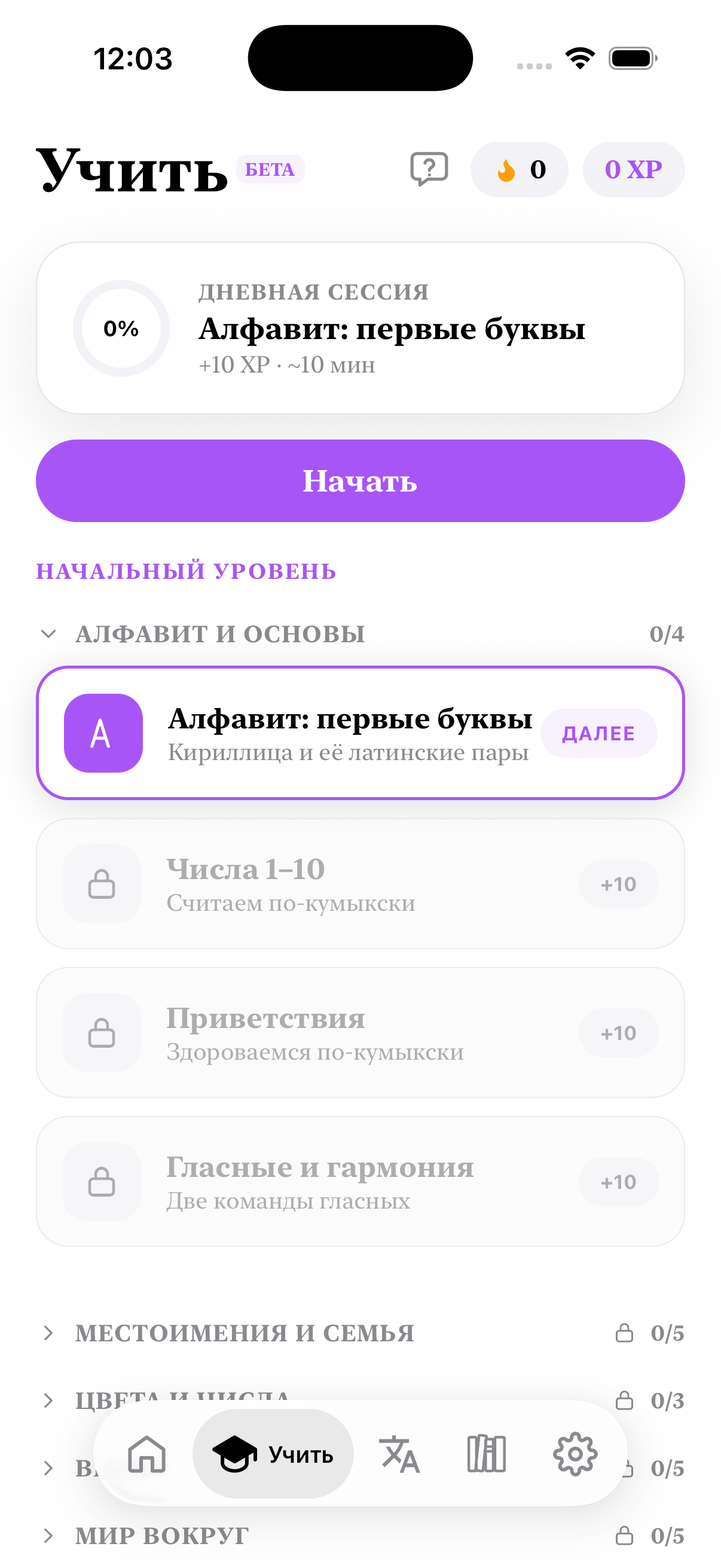This screenshot has width=721, height=1568.
Task: Go to the home tab
Action: pyautogui.click(x=146, y=1454)
